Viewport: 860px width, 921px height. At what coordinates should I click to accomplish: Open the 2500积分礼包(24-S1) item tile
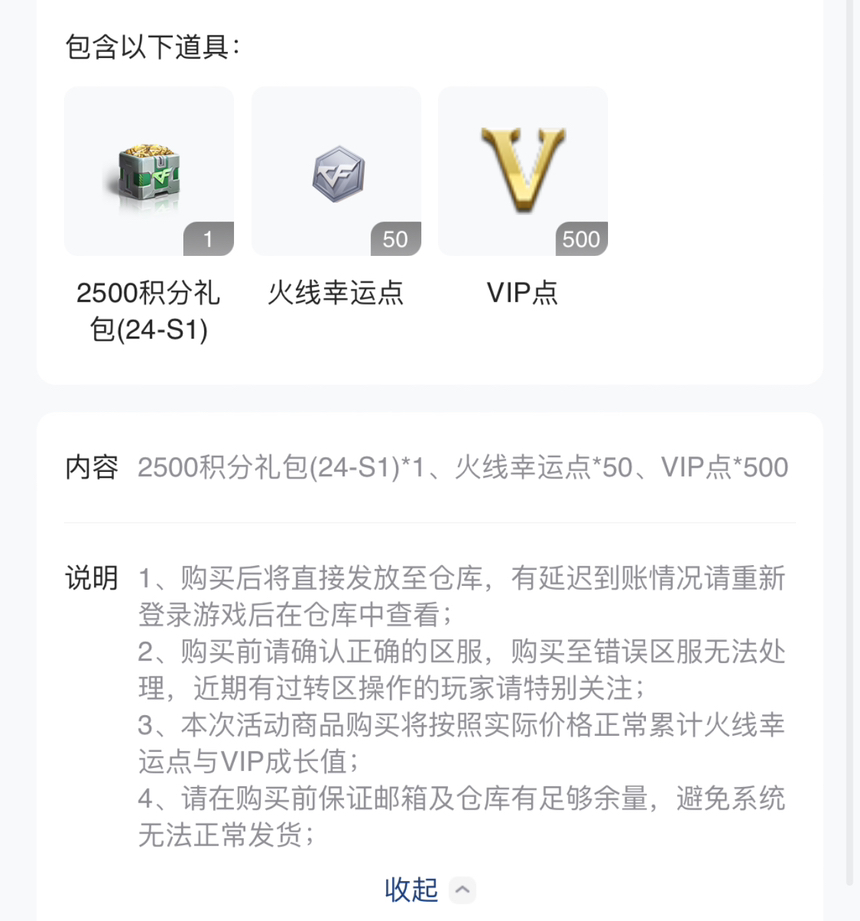(149, 172)
